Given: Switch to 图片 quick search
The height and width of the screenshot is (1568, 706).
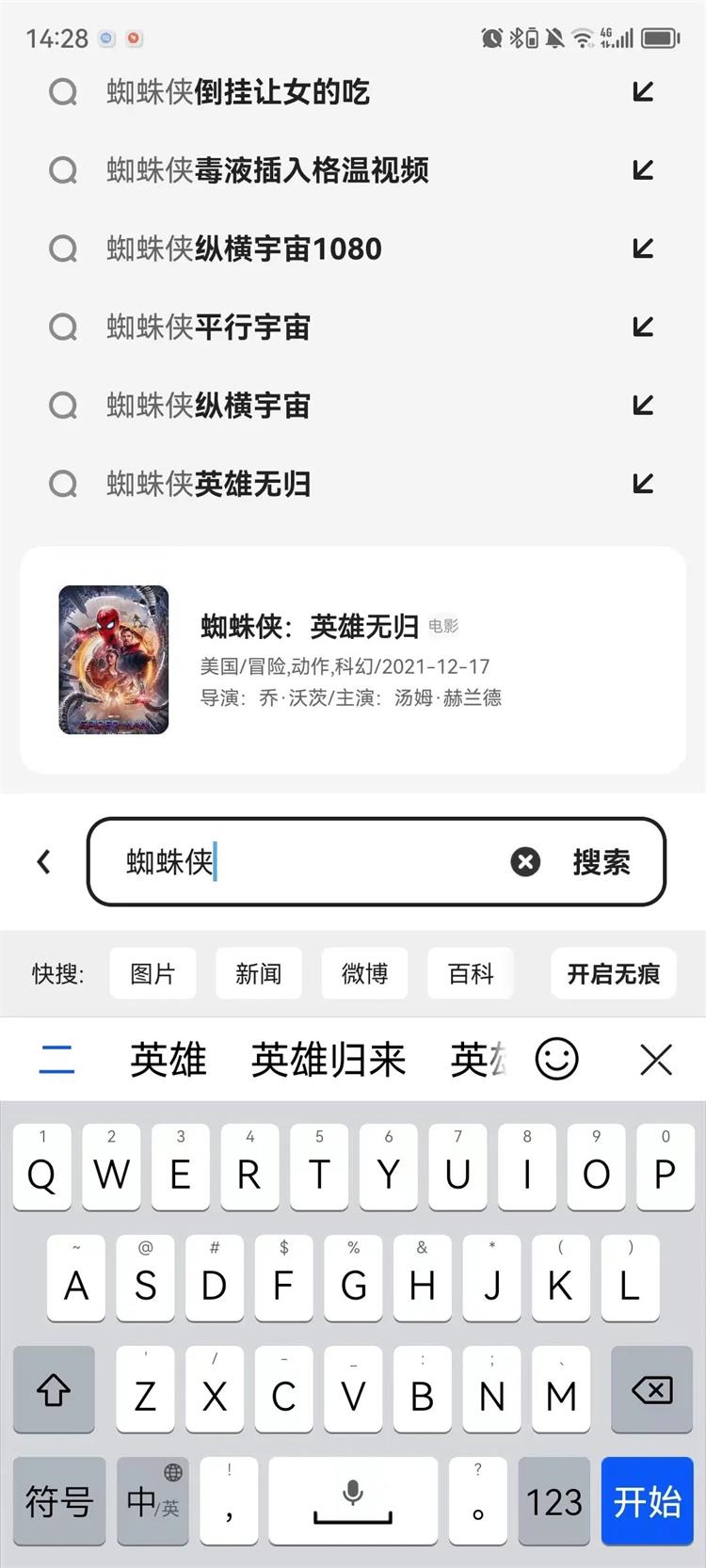Looking at the screenshot, I should 152,973.
